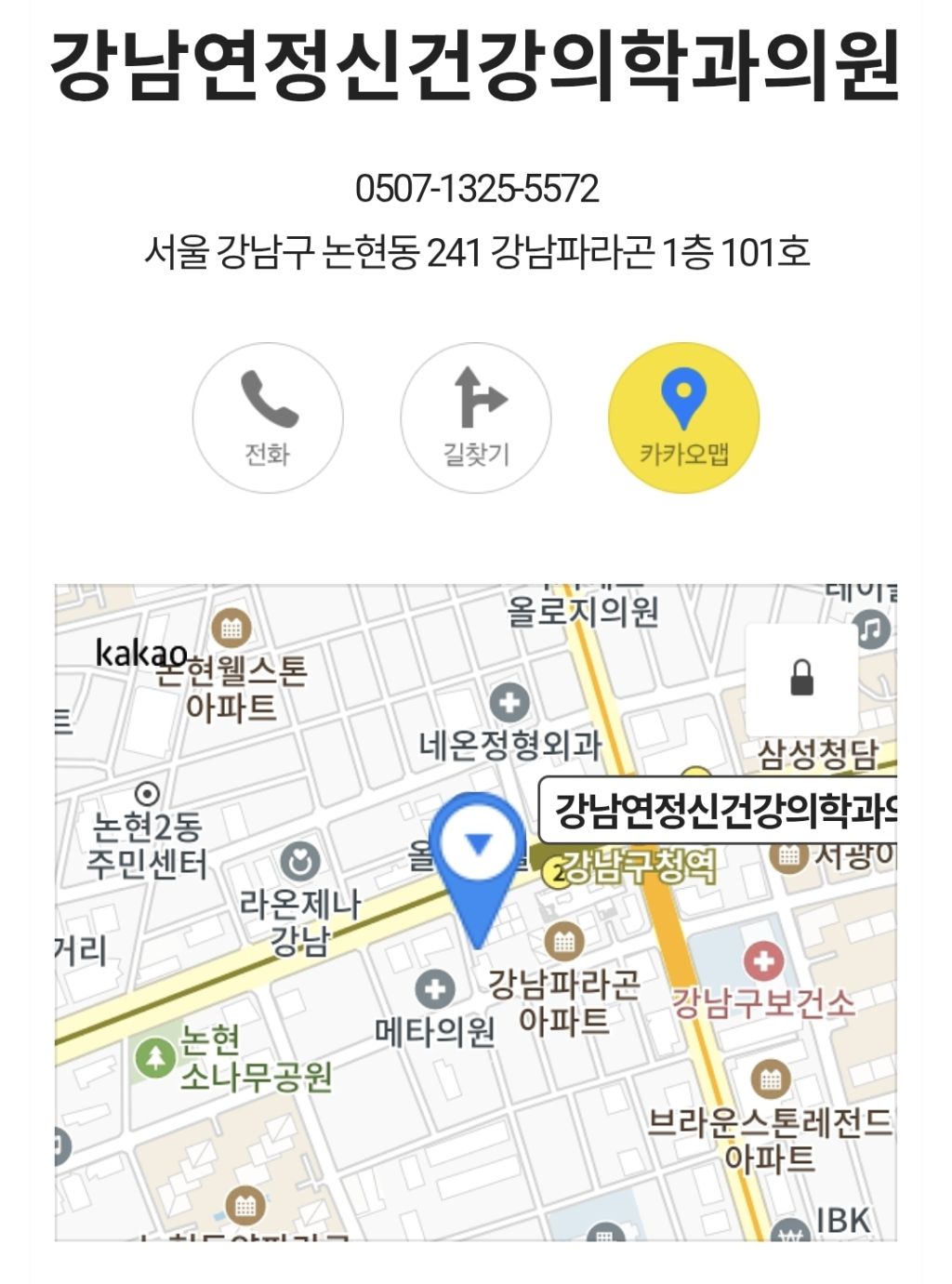The height and width of the screenshot is (1284, 952).
Task: Open the 강남연정신건강의학과 map label
Action: click(x=721, y=811)
